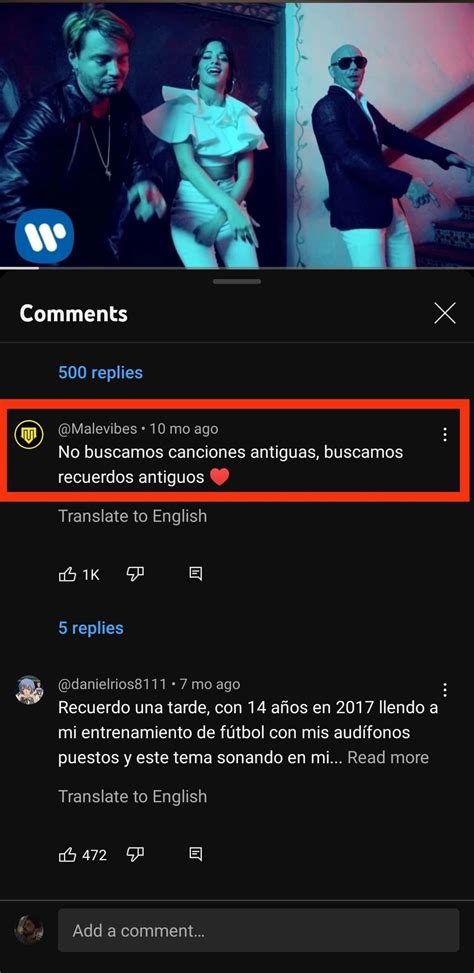The width and height of the screenshot is (474, 973).
Task: Open danielrios8111 profile avatar
Action: (29, 689)
